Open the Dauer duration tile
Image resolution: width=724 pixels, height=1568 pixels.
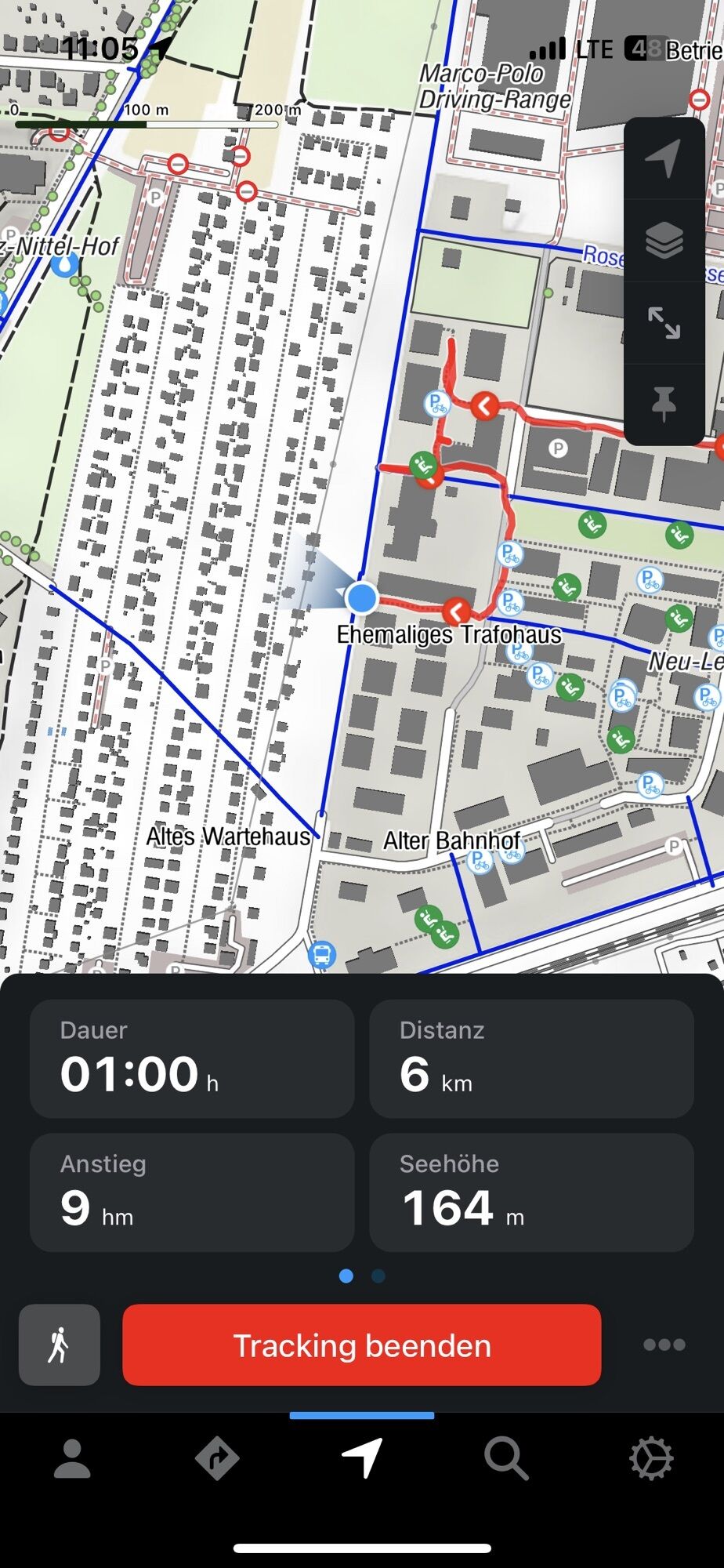(192, 1058)
